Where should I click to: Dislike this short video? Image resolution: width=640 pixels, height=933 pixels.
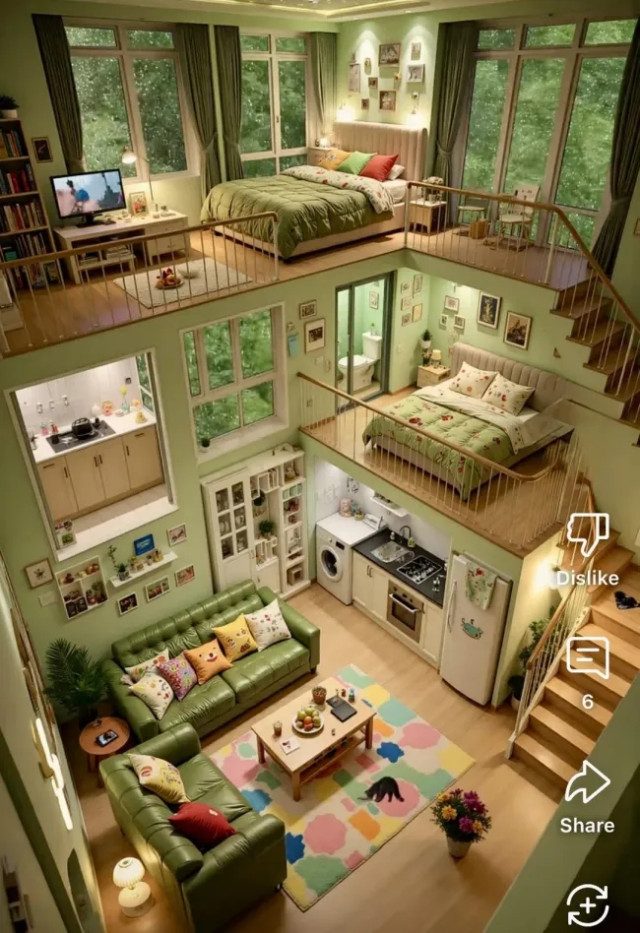[x=587, y=535]
